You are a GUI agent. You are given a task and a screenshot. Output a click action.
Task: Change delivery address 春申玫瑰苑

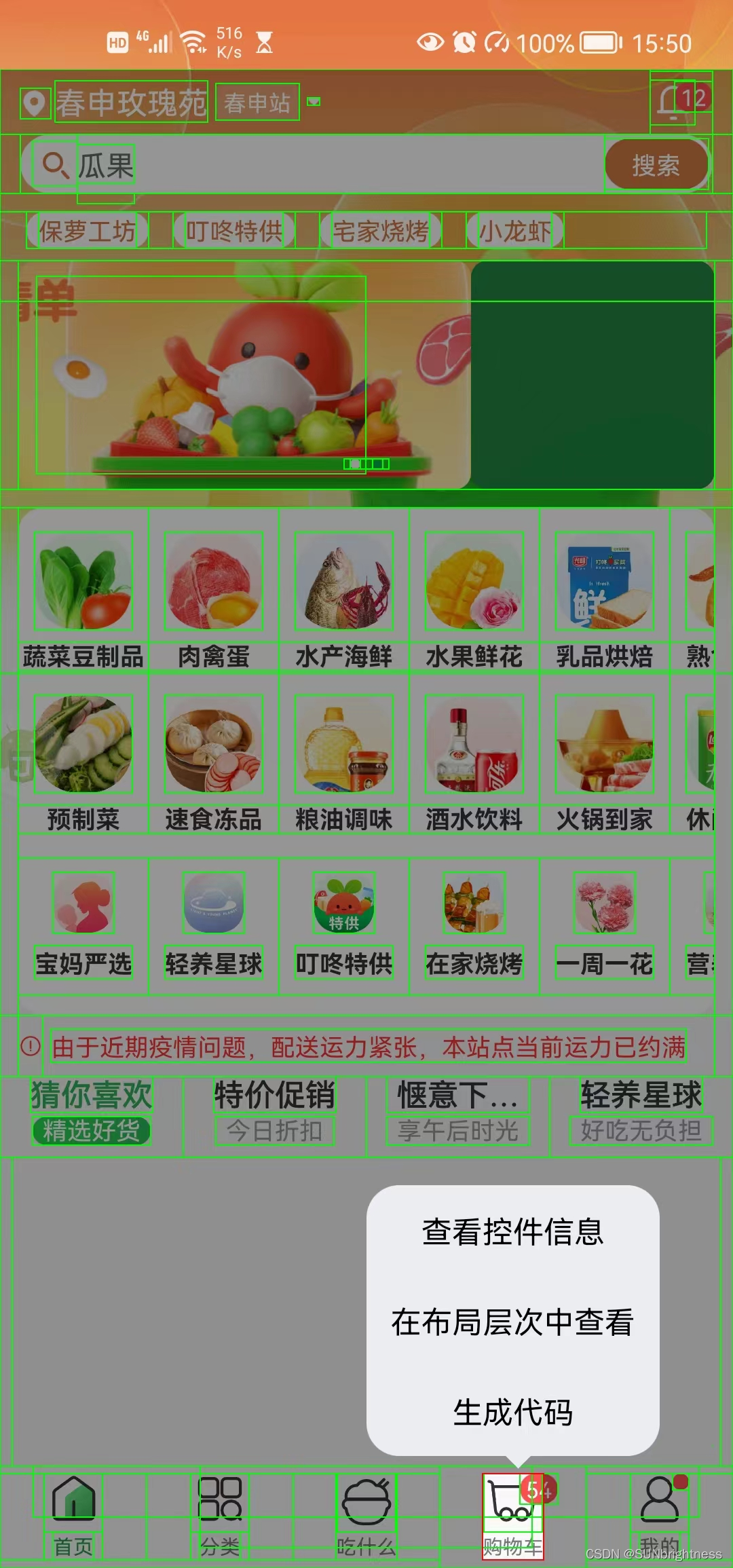(x=131, y=103)
